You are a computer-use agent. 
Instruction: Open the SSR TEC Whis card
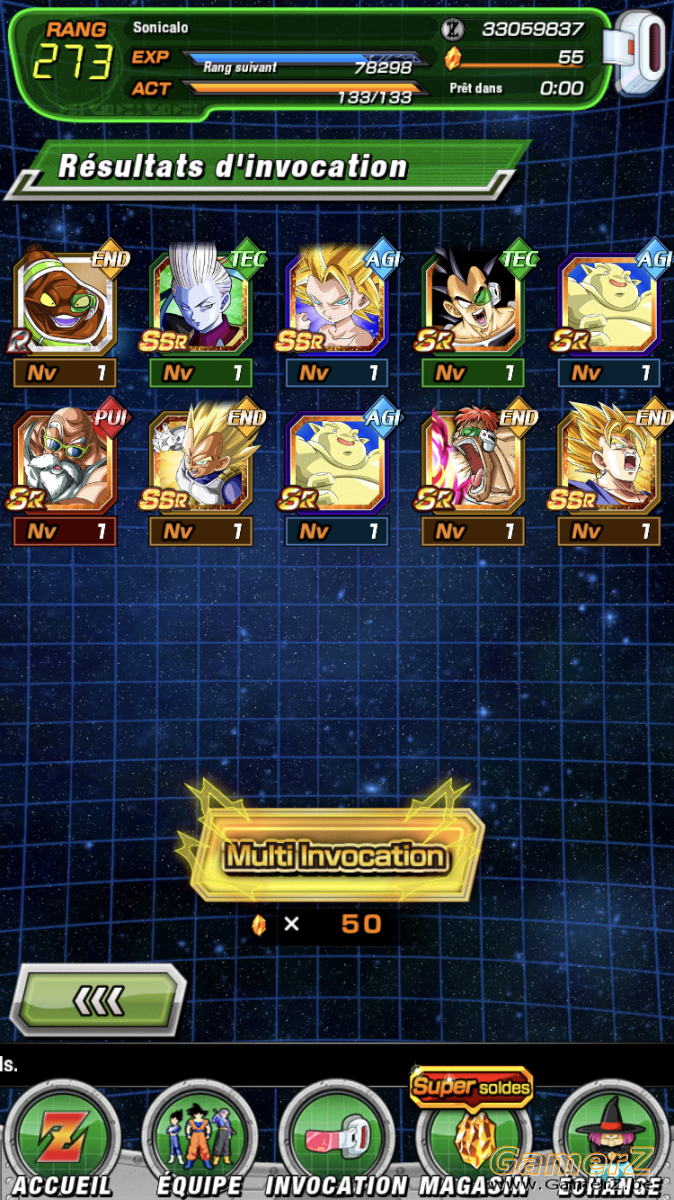[x=201, y=302]
